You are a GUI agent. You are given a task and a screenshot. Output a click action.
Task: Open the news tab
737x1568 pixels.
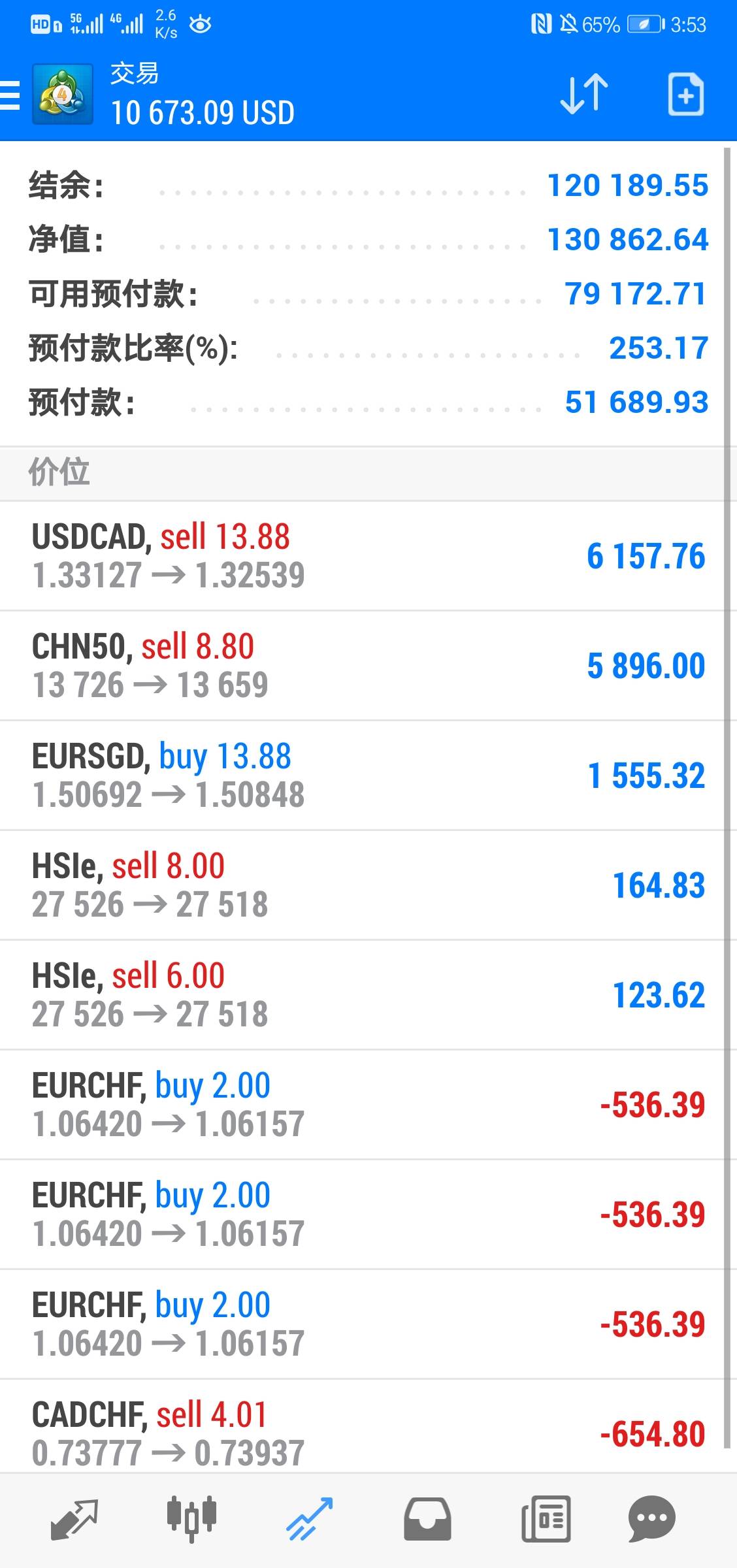click(546, 1518)
